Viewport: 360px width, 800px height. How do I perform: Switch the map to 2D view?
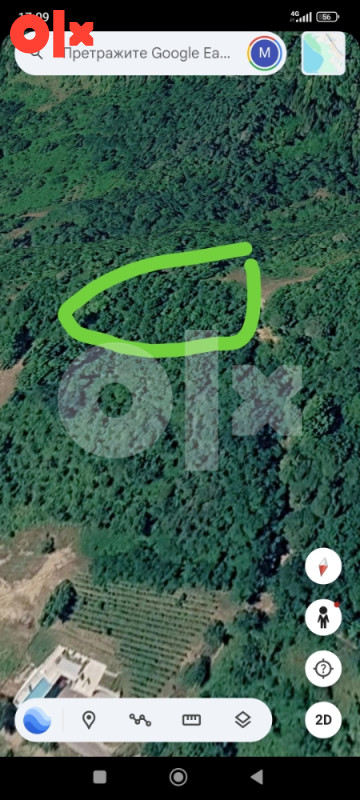pyautogui.click(x=323, y=720)
